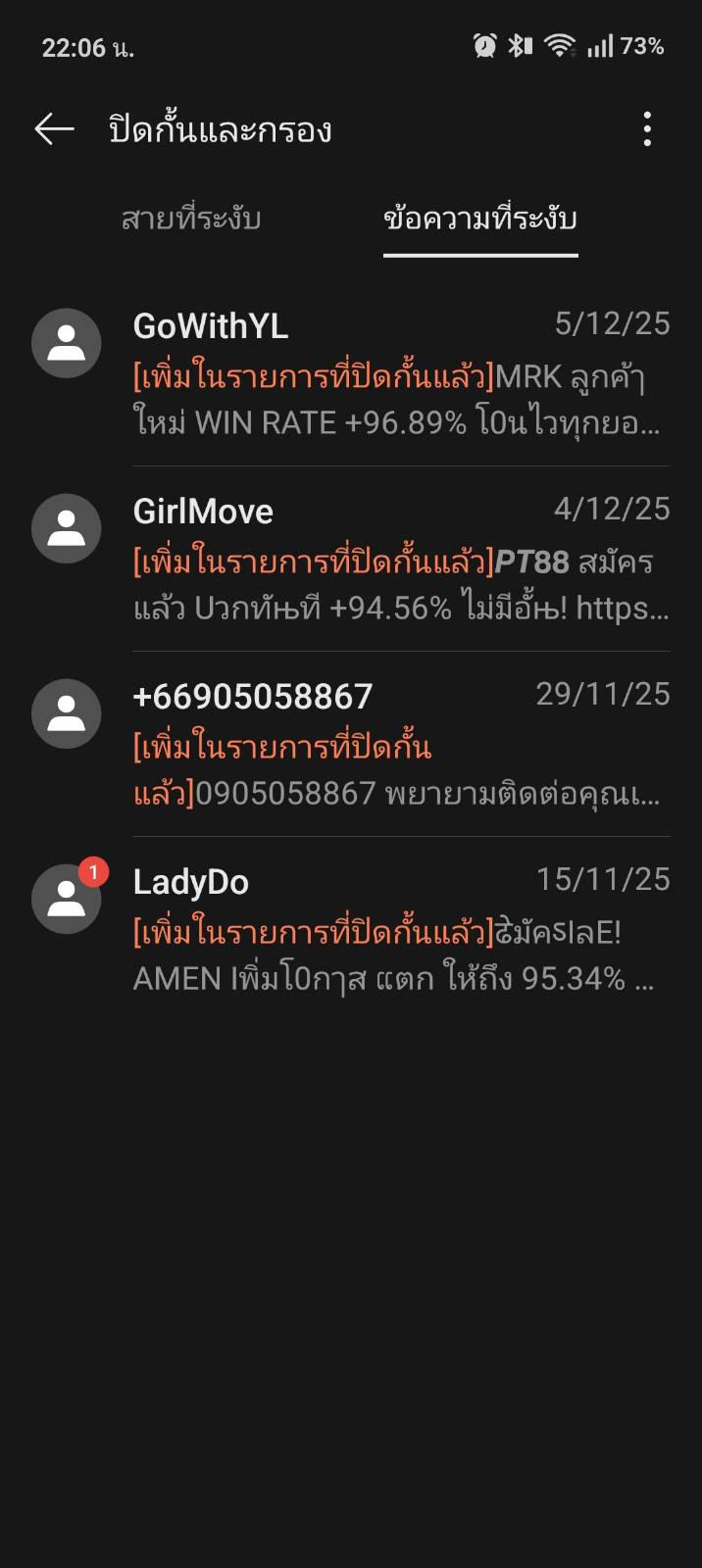702x1568 pixels.
Task: Go back with the arrow icon
Action: (x=54, y=128)
